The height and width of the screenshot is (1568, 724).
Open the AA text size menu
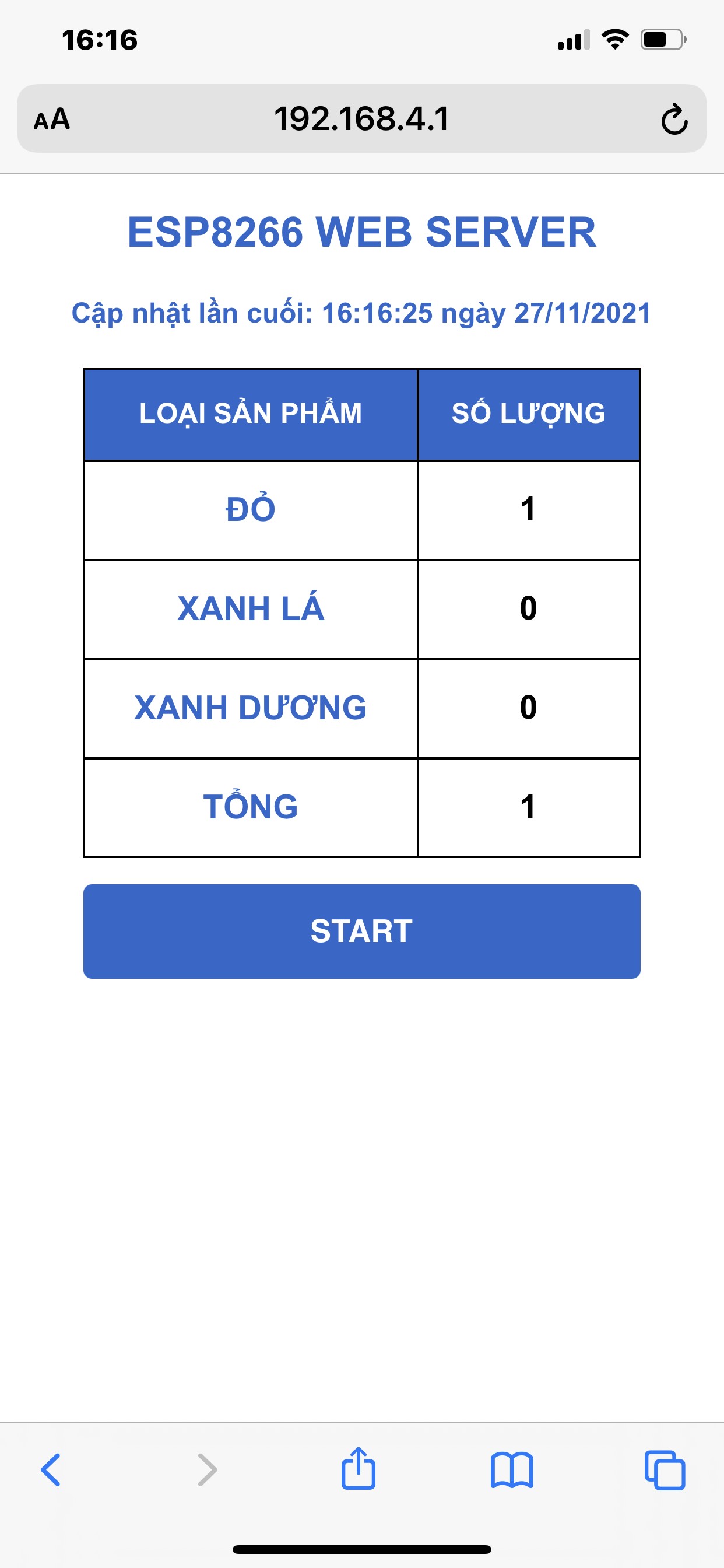coord(52,120)
